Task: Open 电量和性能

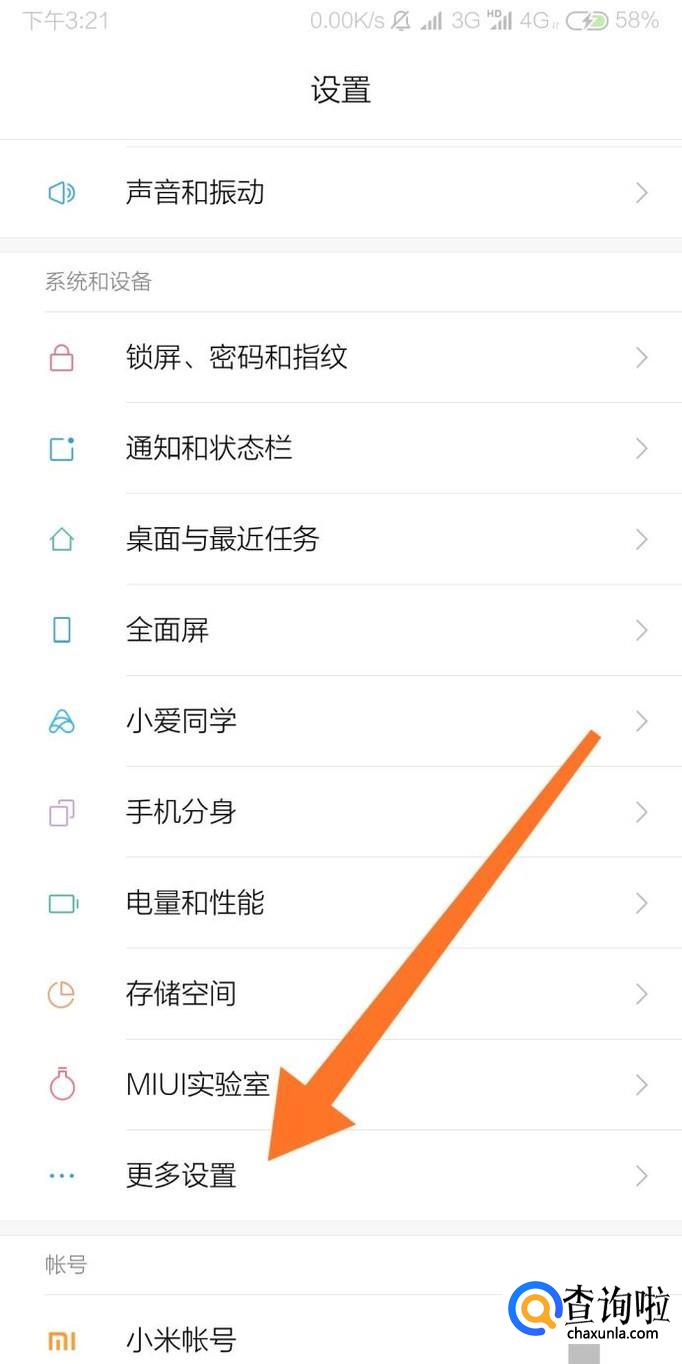Action: point(195,903)
